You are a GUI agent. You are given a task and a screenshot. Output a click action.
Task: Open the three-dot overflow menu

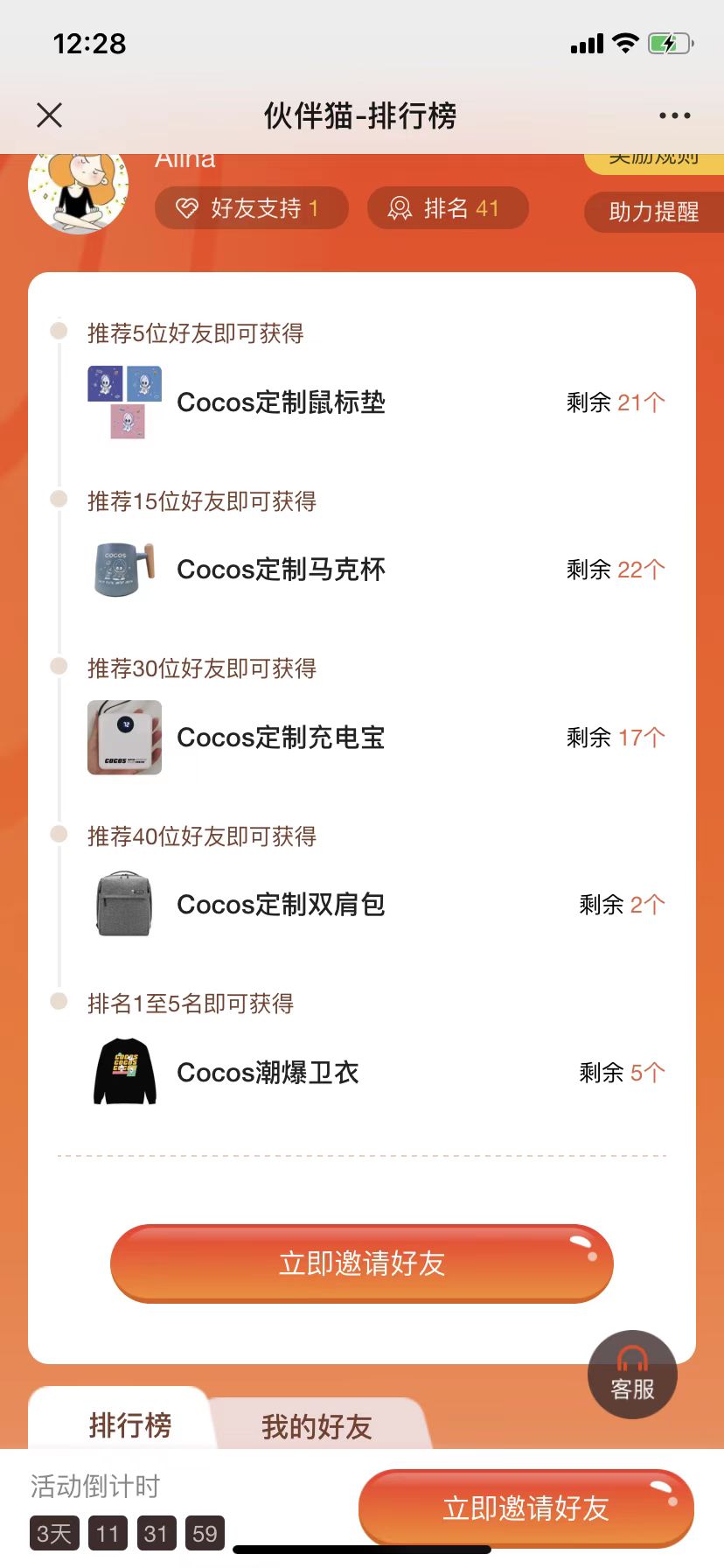[674, 115]
